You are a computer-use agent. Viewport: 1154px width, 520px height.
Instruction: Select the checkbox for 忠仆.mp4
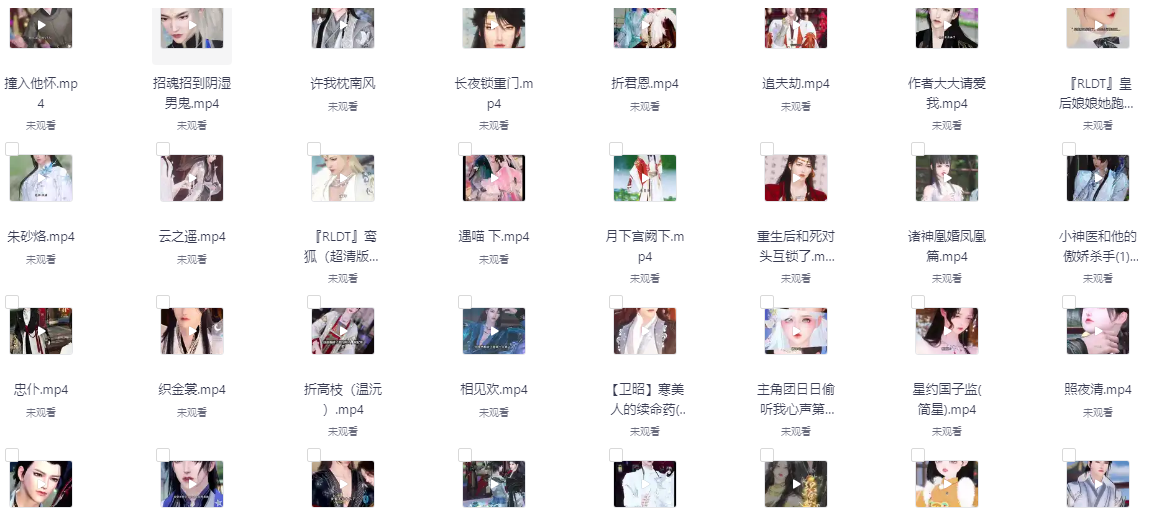click(x=12, y=302)
